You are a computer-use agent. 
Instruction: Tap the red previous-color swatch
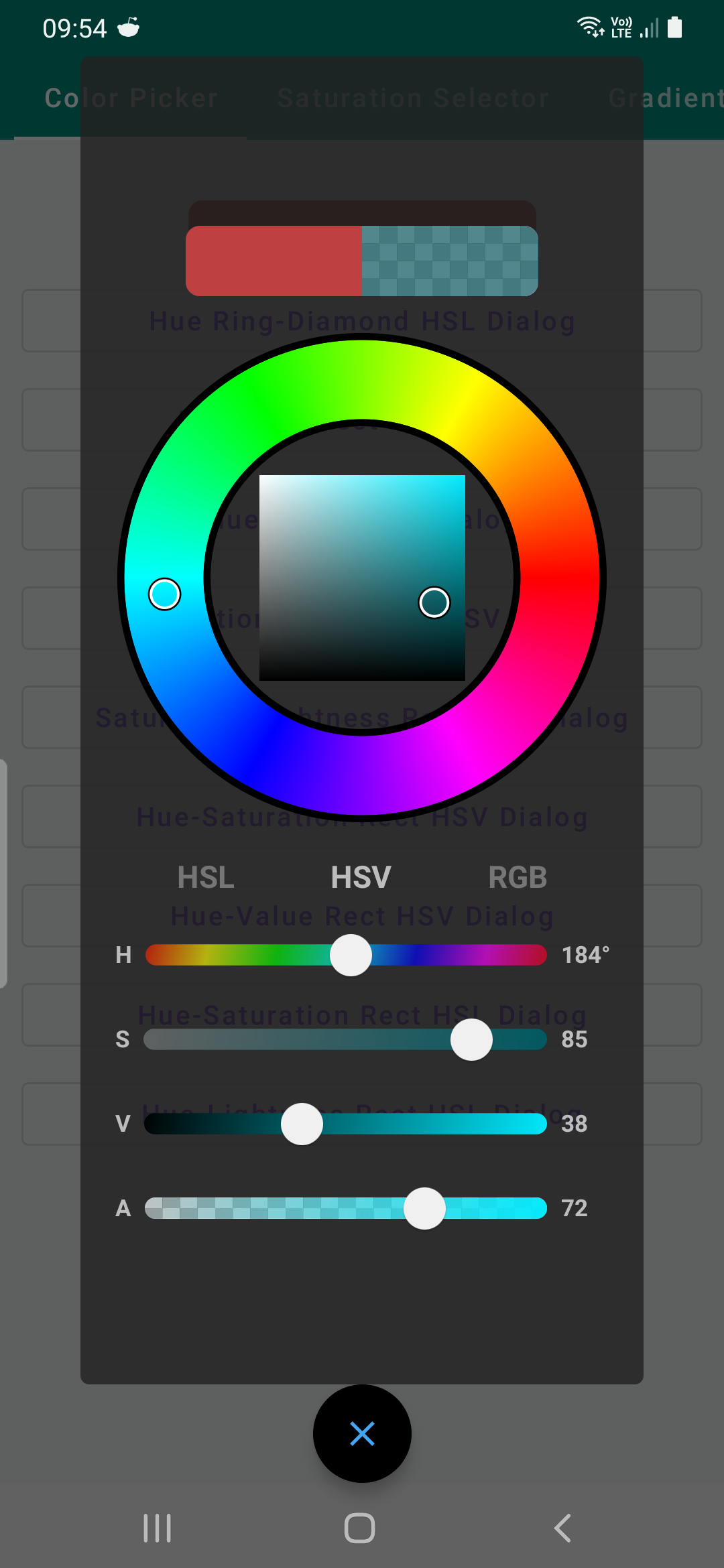[x=274, y=261]
